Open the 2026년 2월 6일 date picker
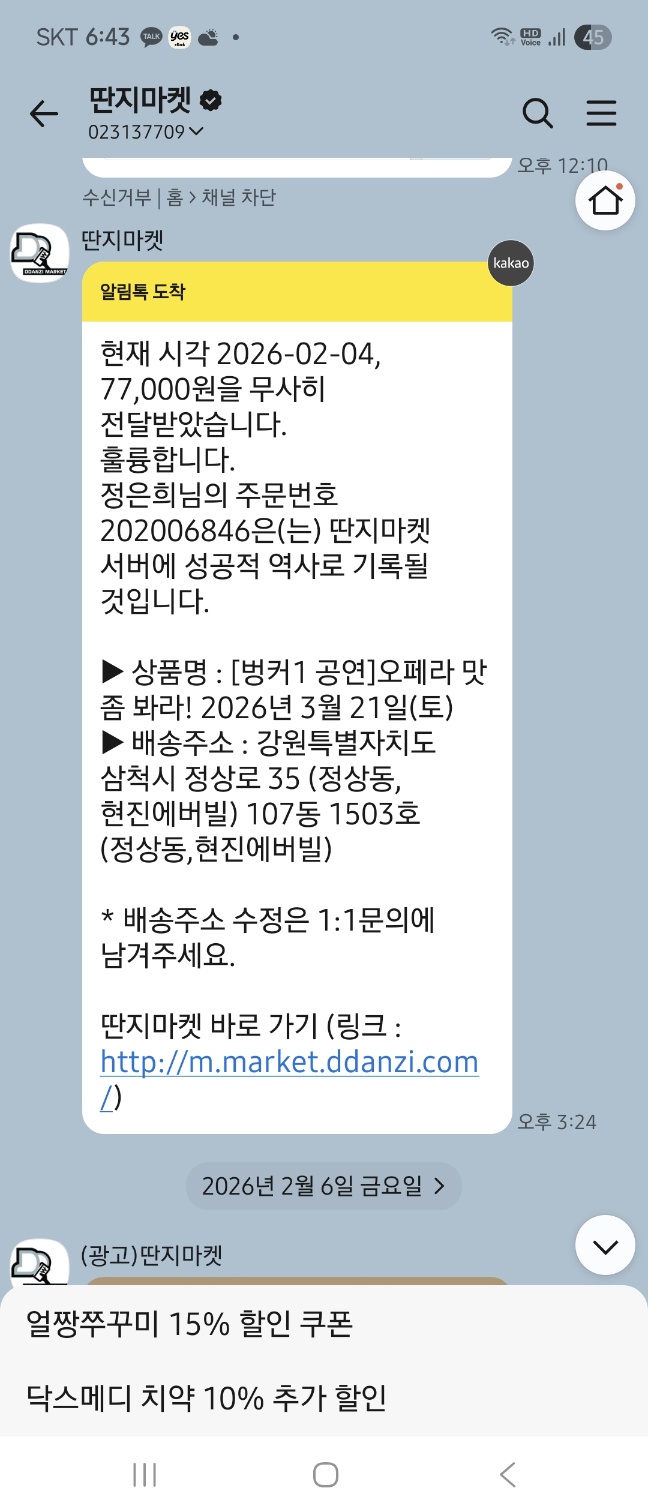648x1512 pixels. click(323, 1187)
